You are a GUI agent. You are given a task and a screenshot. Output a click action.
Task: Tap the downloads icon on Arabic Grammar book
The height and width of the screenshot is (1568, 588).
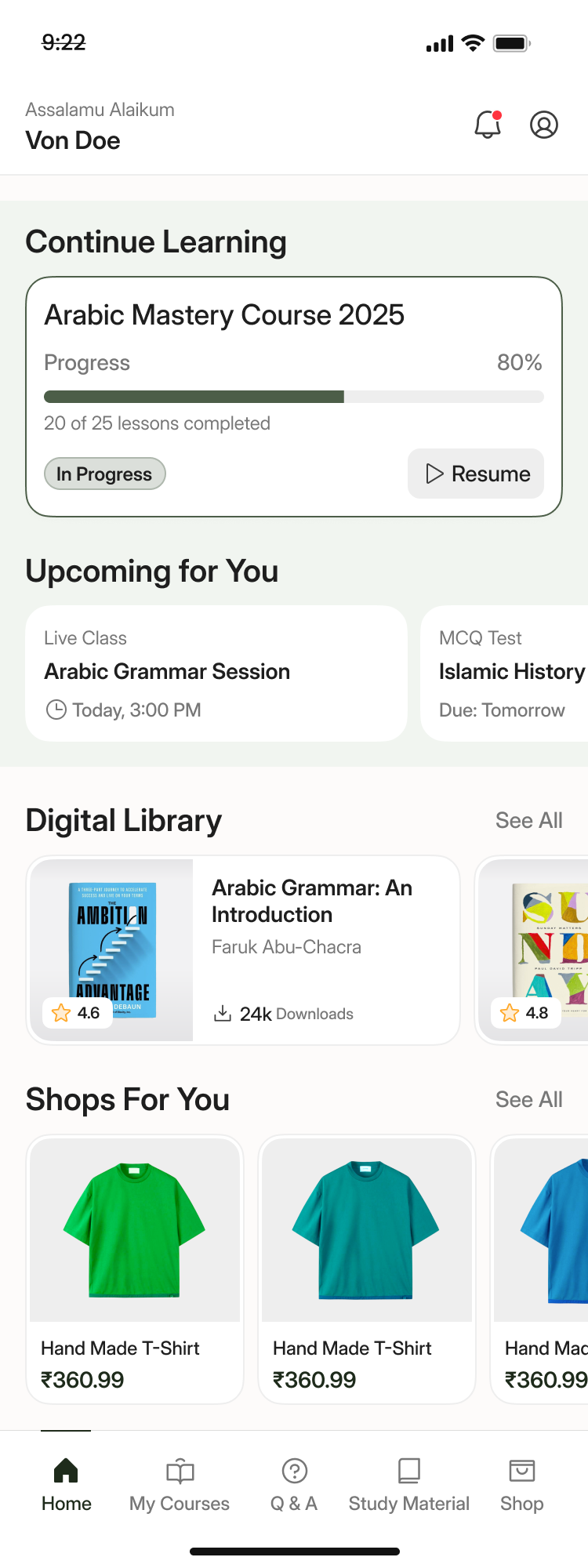[x=222, y=1013]
